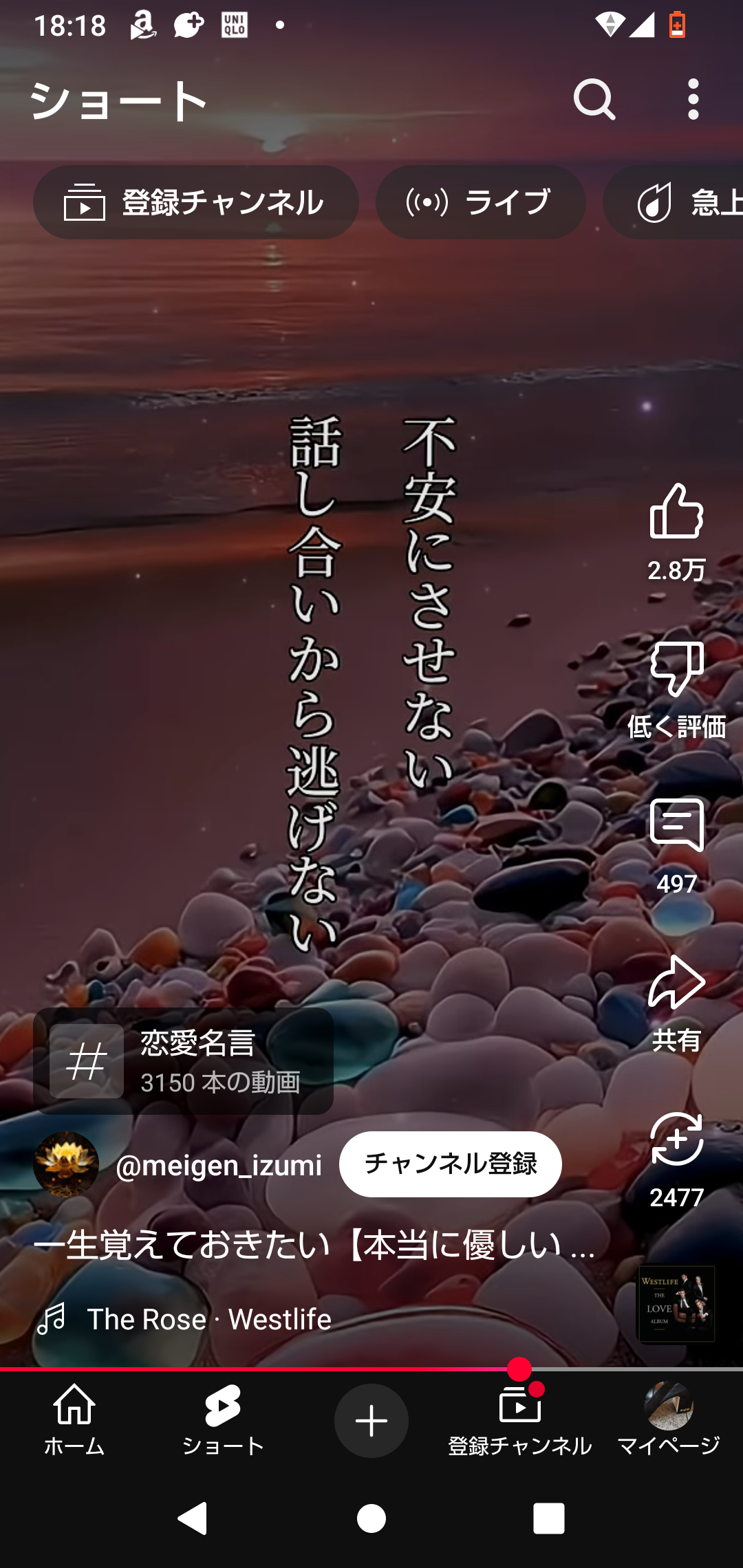Switch to 登録チャンネル in bottom navigation

(520, 1421)
